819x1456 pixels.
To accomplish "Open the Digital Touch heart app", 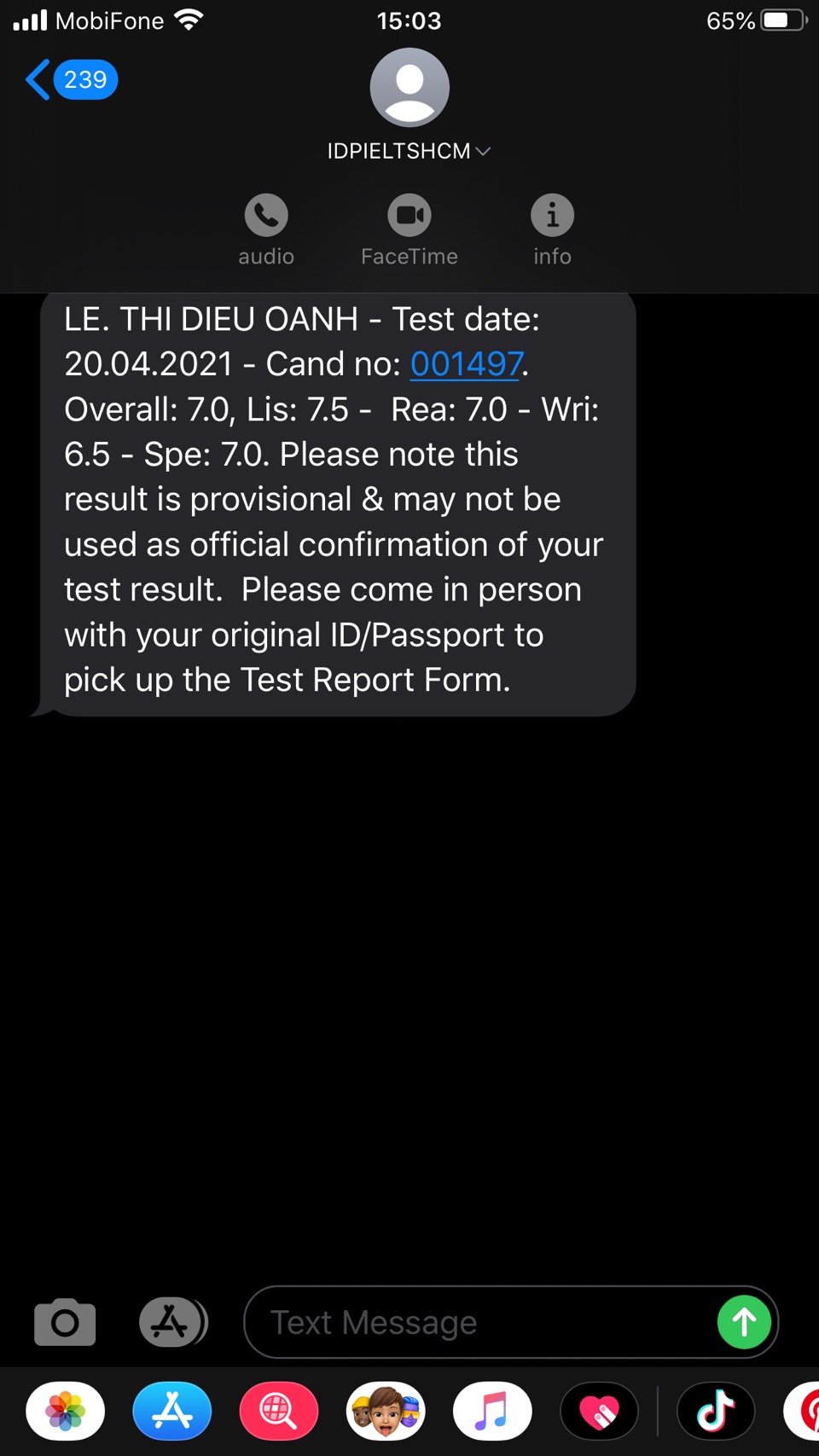I will (599, 1411).
